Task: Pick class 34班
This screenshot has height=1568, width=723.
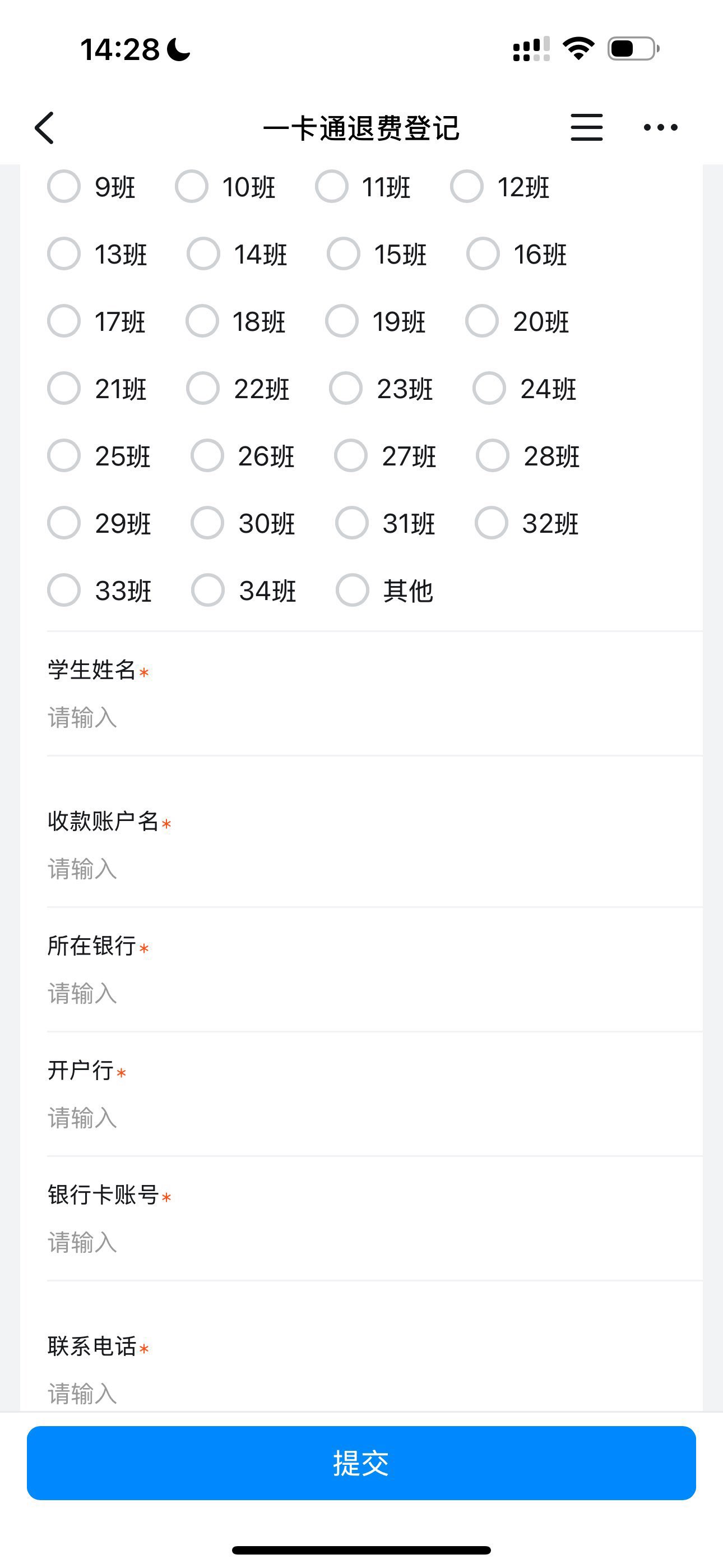Action: (x=207, y=589)
